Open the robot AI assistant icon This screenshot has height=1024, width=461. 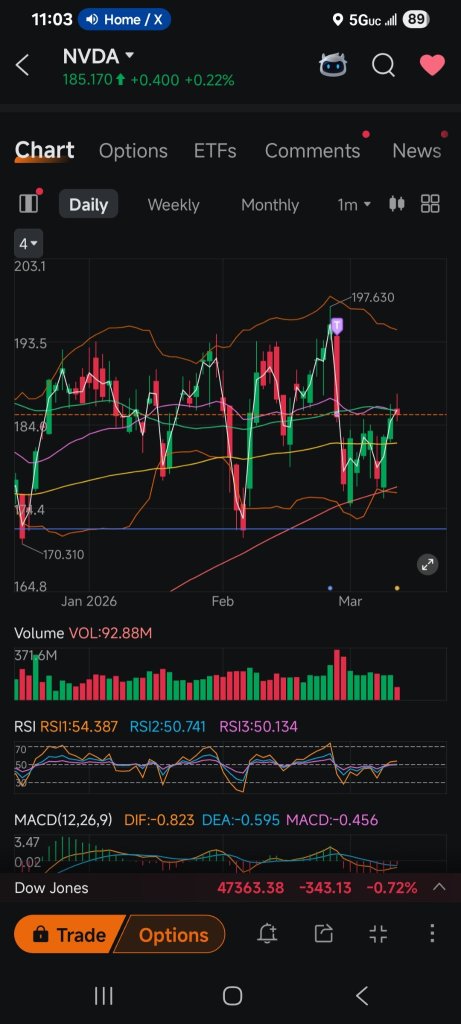pyautogui.click(x=333, y=65)
